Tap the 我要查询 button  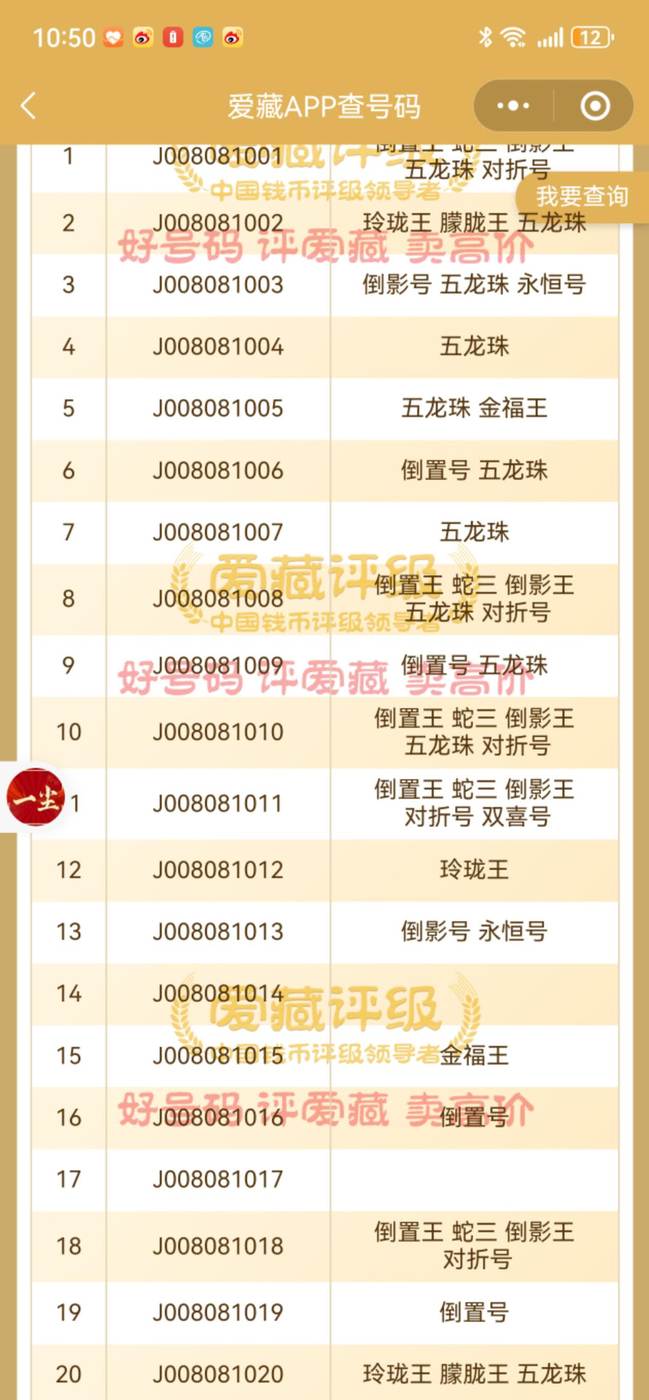coord(582,196)
